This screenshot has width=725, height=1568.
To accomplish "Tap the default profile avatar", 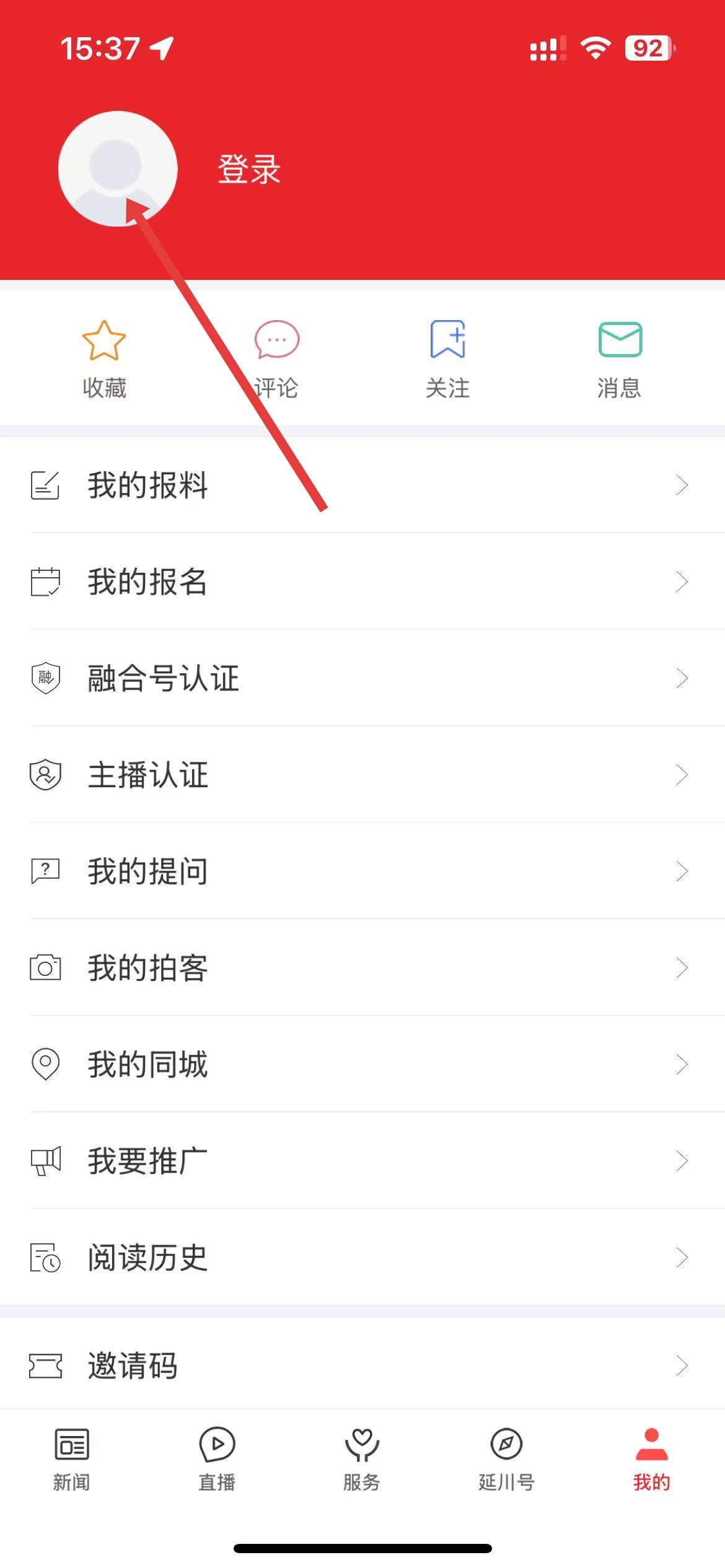I will pos(118,168).
